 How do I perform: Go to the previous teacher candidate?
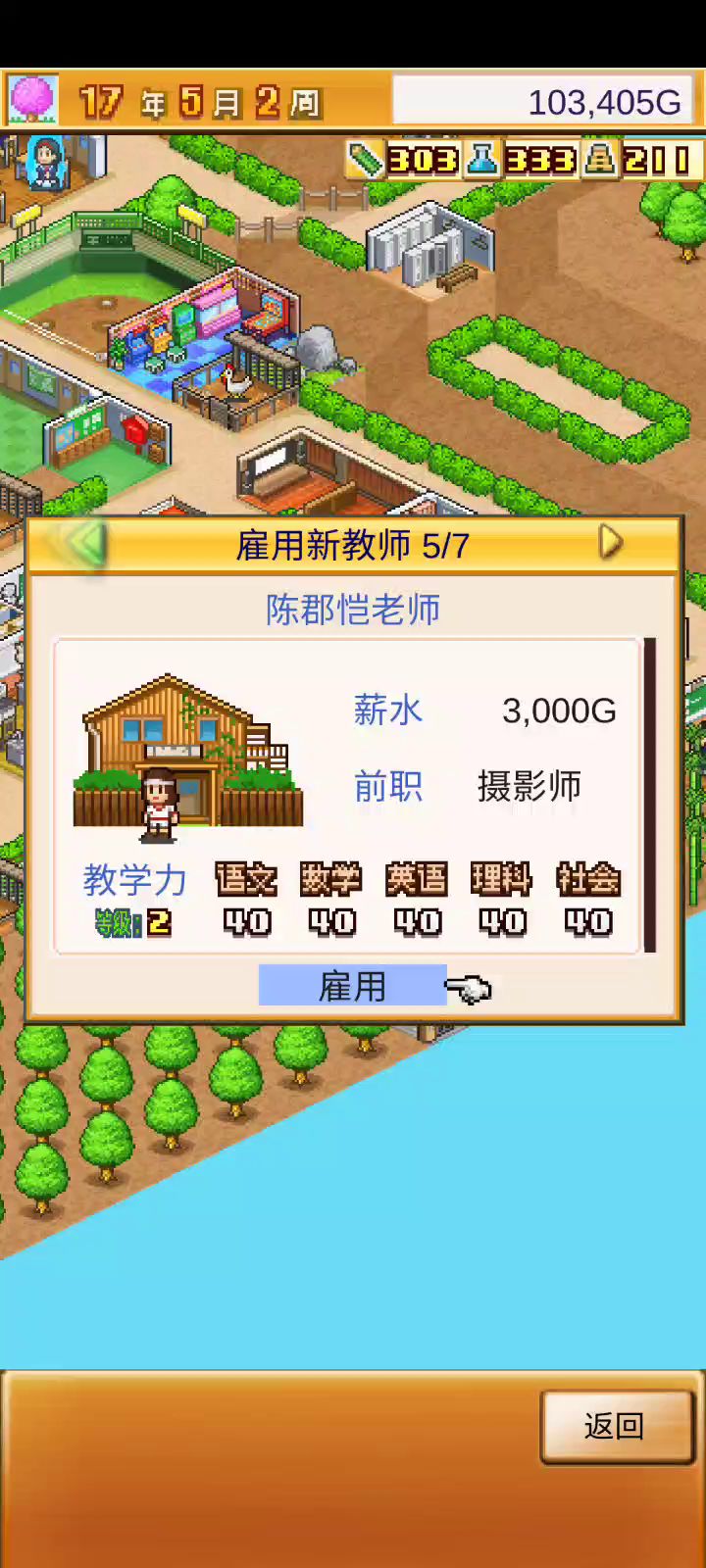click(x=88, y=542)
